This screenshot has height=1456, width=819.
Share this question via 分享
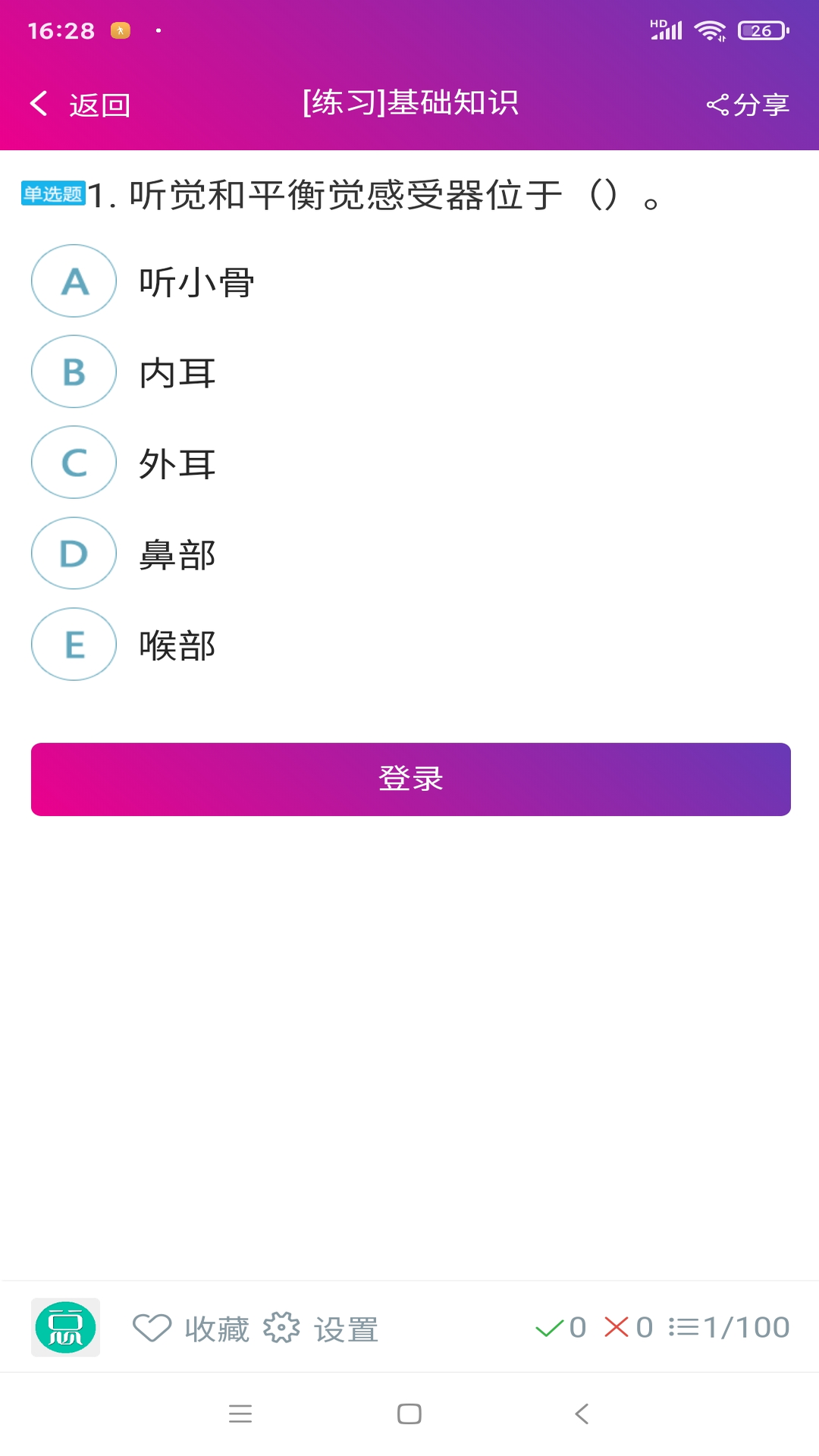pos(748,105)
